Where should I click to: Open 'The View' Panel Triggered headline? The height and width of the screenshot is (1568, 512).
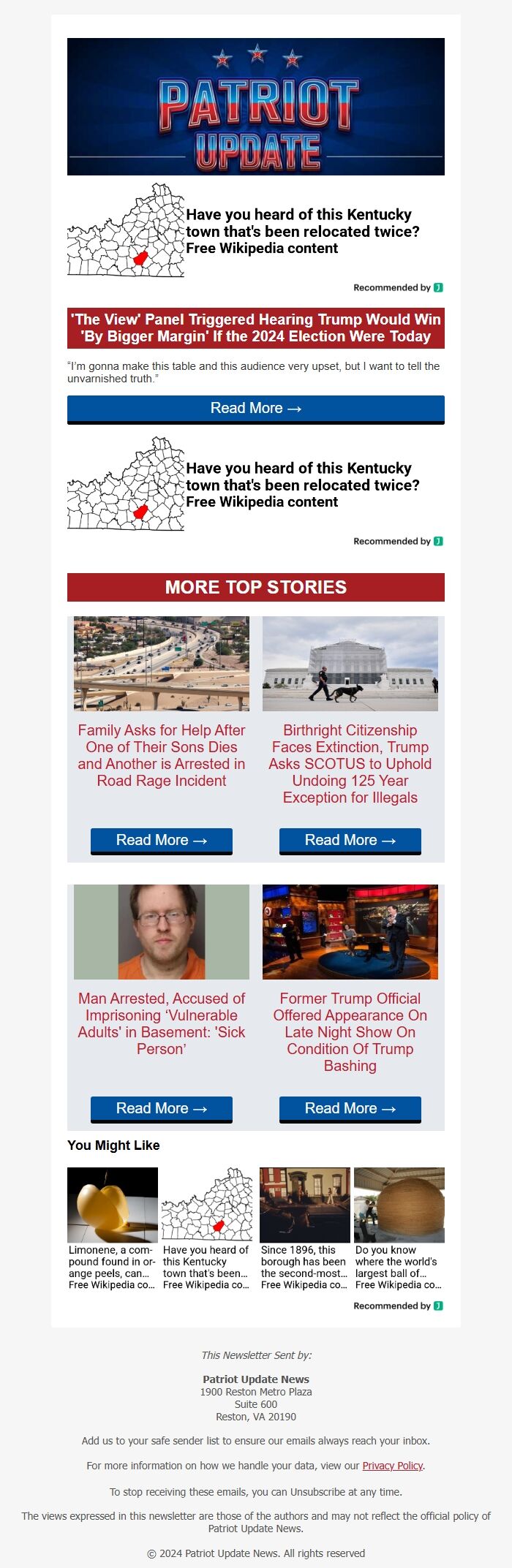click(255, 328)
